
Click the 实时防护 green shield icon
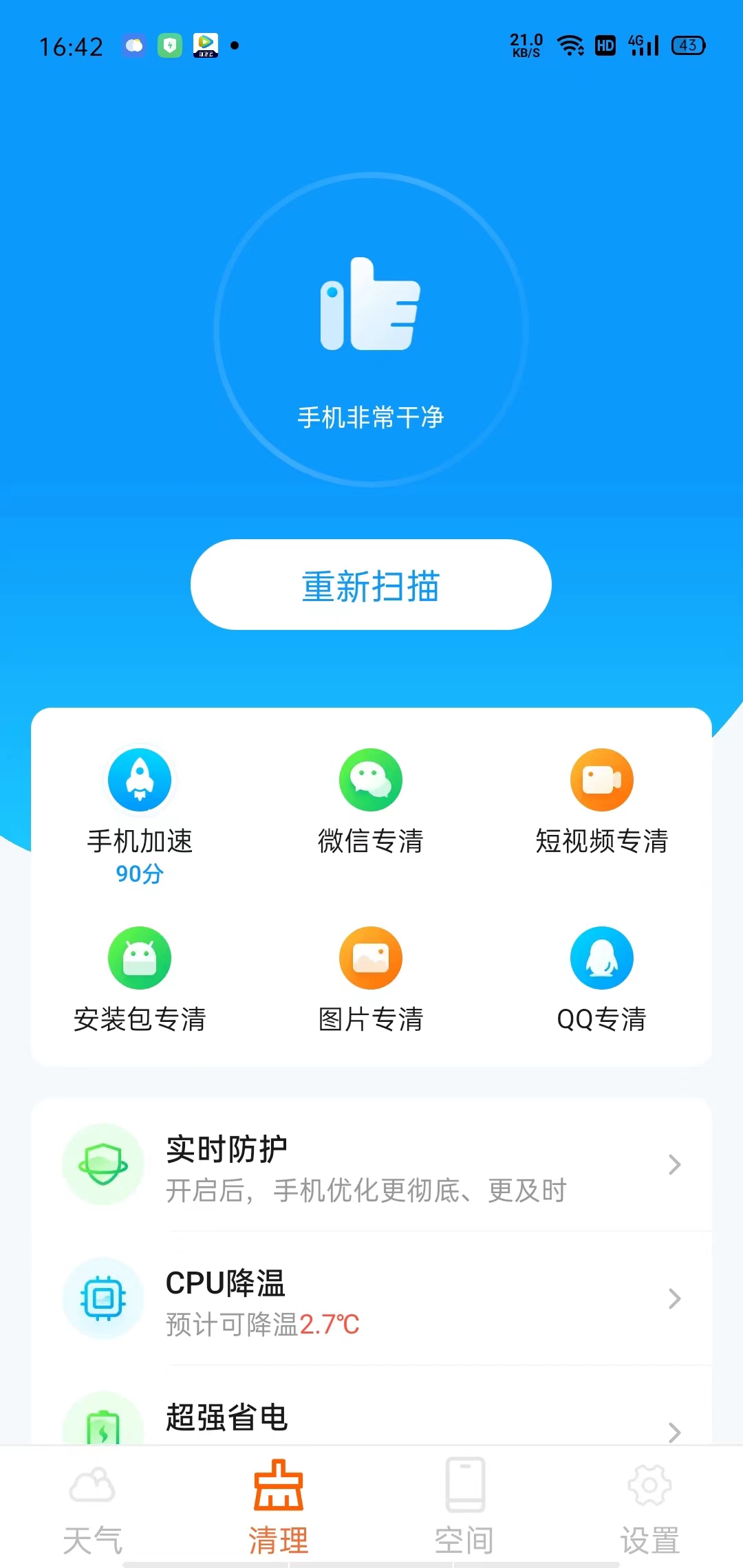pyautogui.click(x=103, y=1164)
